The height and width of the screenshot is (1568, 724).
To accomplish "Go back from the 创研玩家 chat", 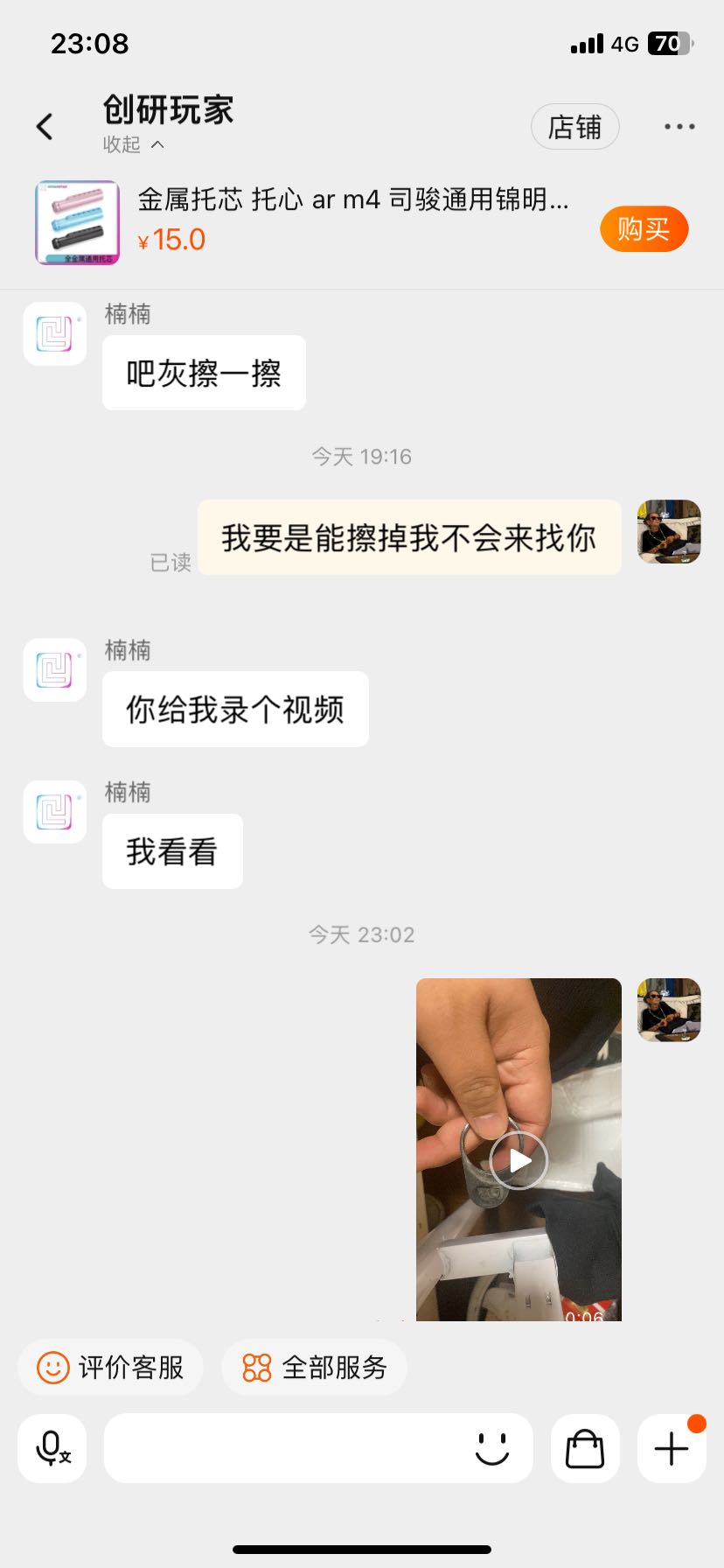I will click(x=45, y=127).
